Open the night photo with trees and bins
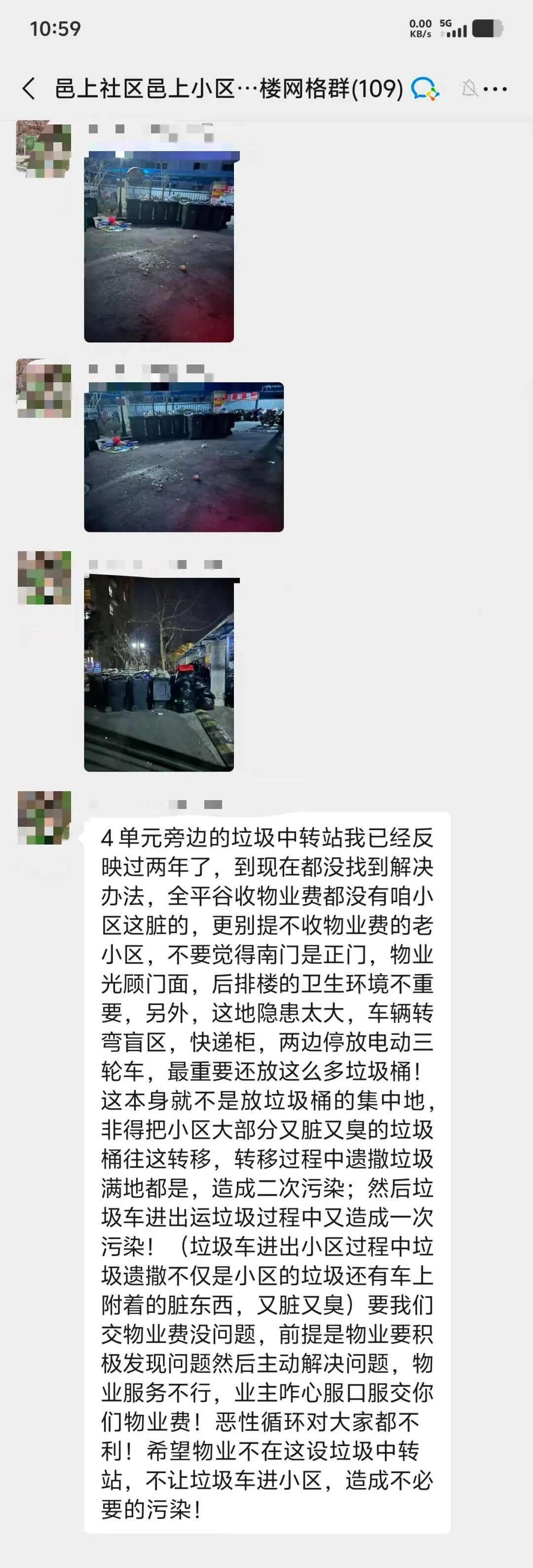The height and width of the screenshot is (1568, 533). pyautogui.click(x=159, y=673)
